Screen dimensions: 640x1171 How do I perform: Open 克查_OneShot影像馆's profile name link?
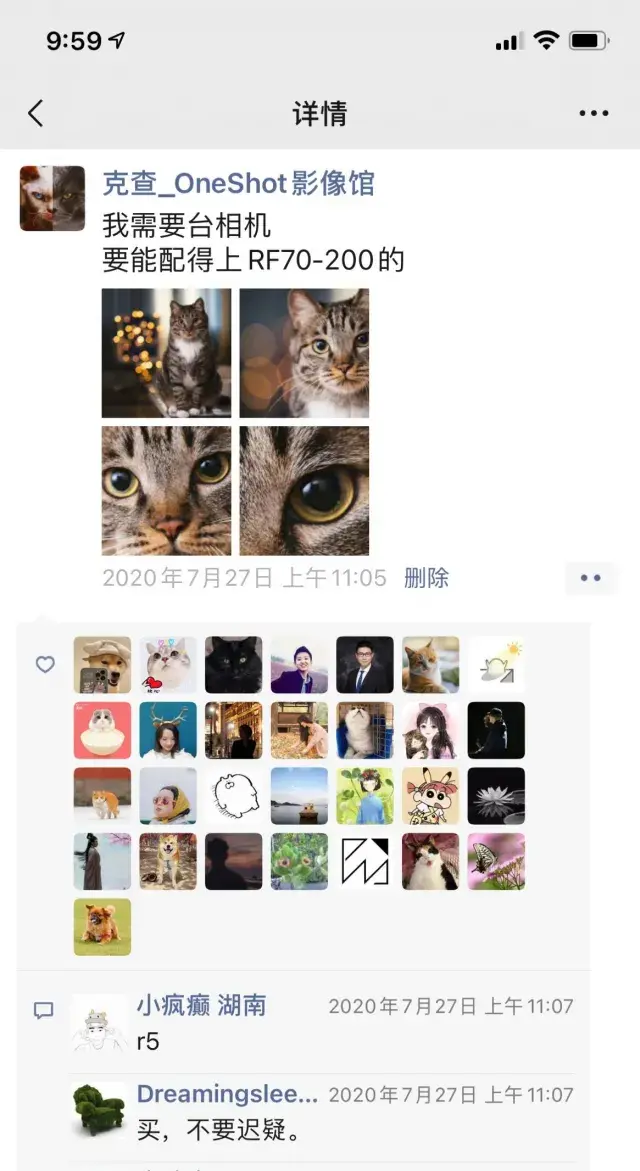point(238,183)
